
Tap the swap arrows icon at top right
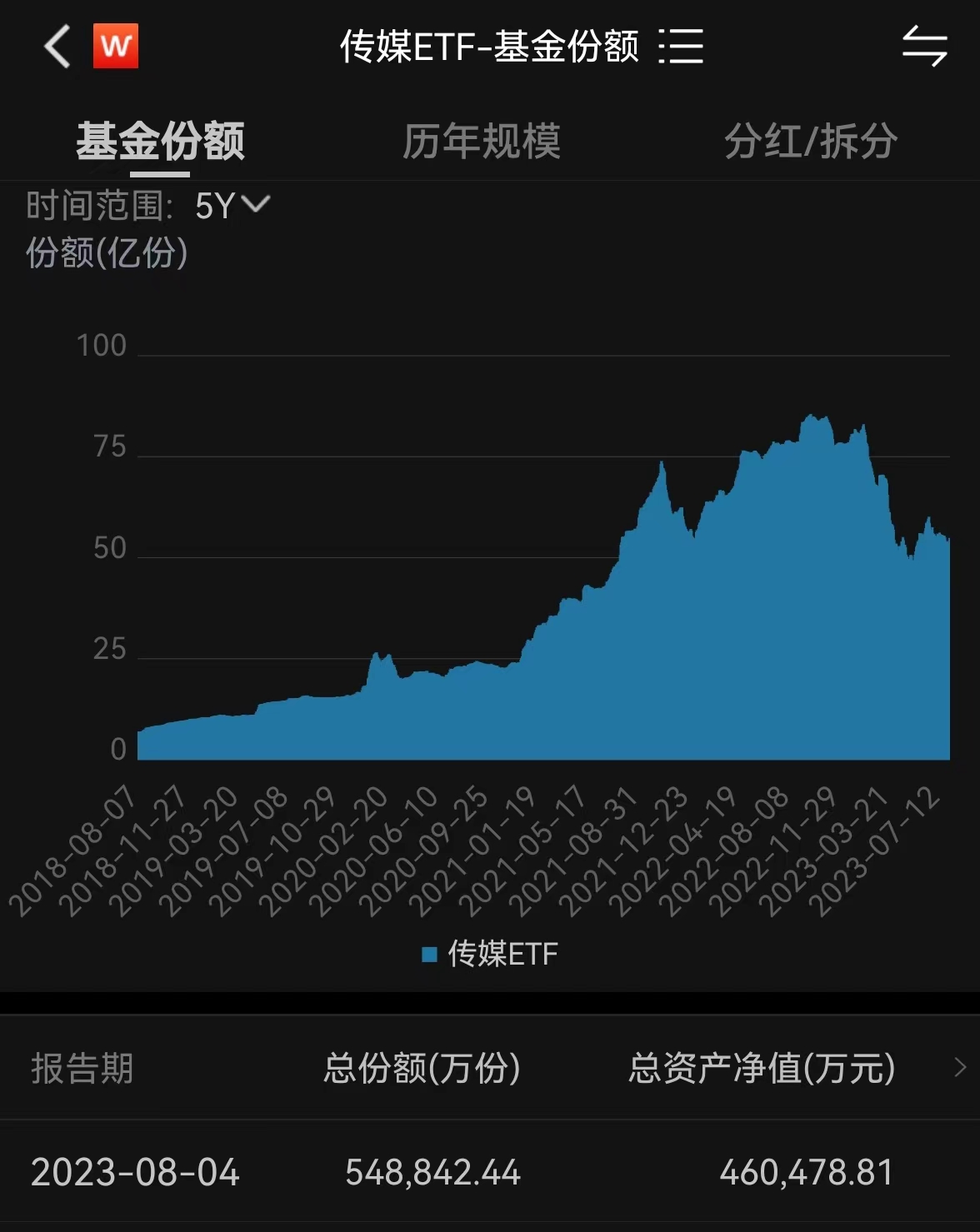pos(924,46)
